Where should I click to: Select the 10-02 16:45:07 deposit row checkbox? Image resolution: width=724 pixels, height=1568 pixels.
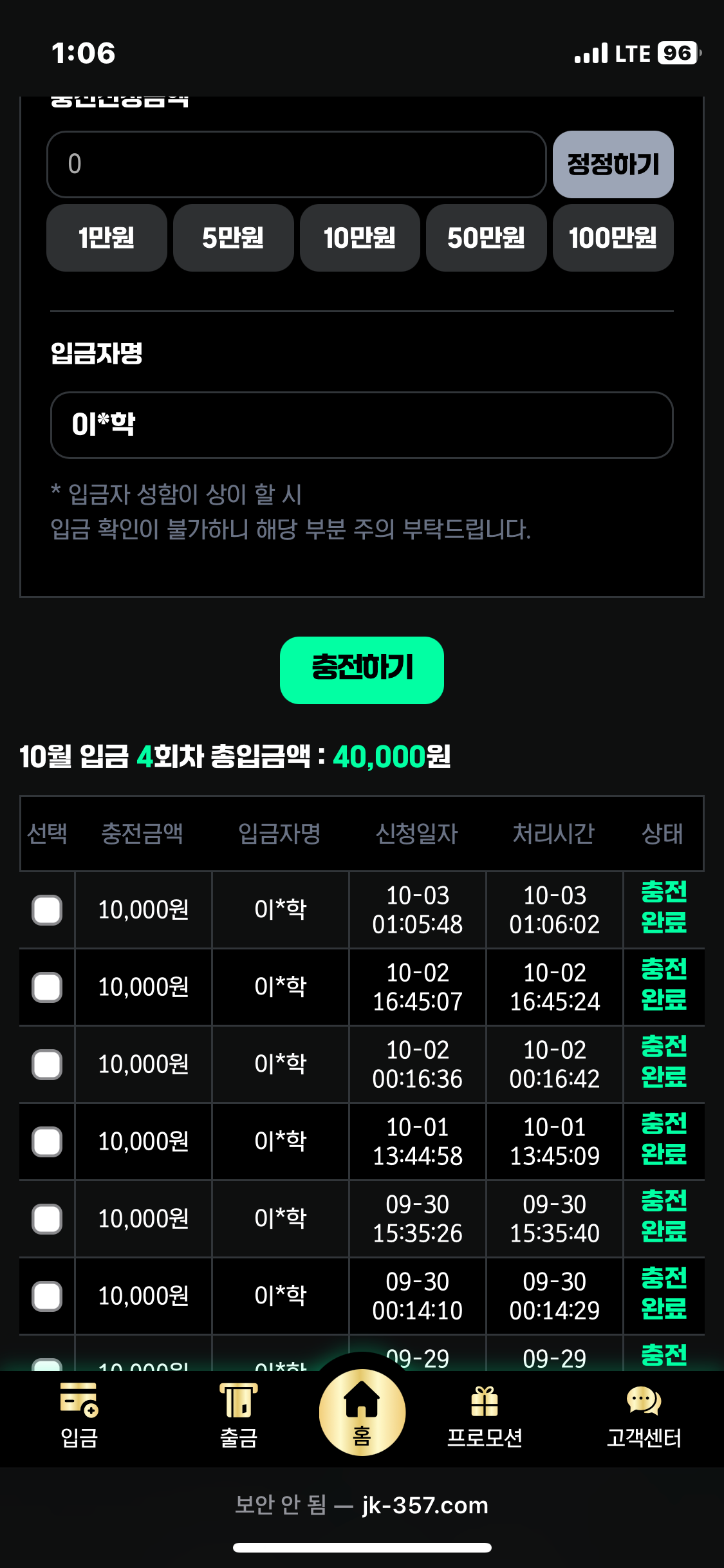pos(47,987)
